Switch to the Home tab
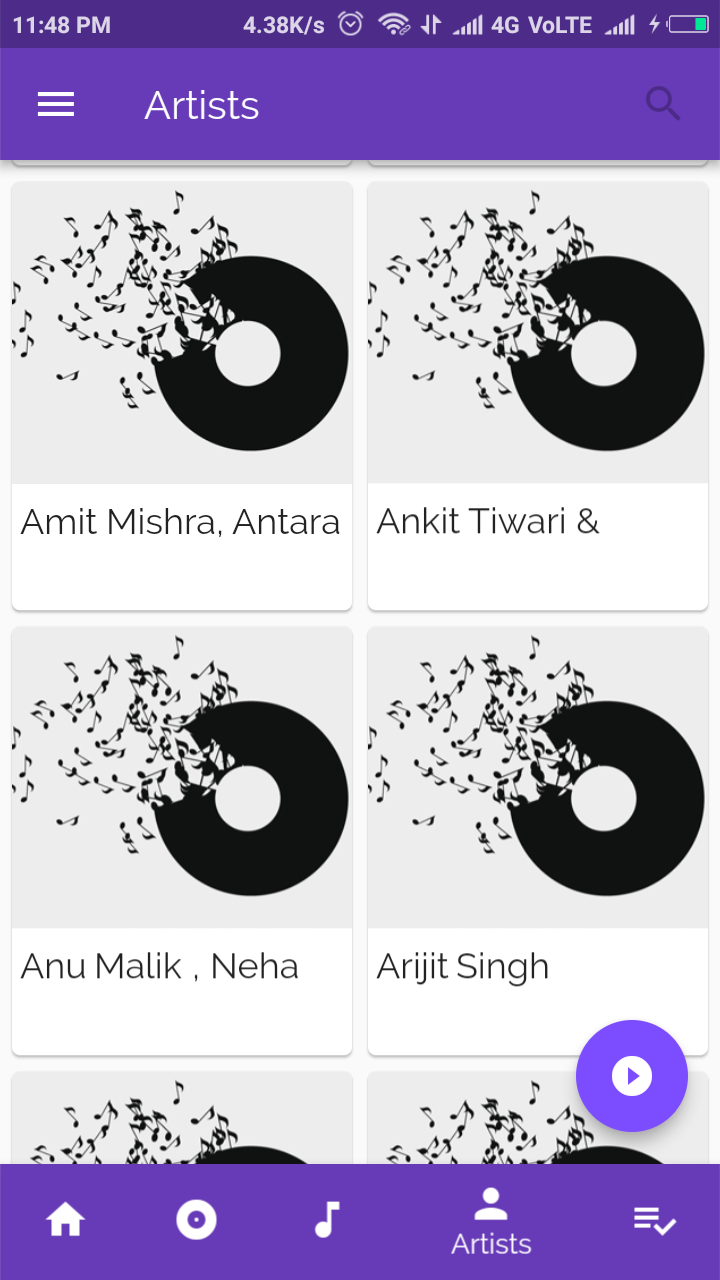The width and height of the screenshot is (720, 1280). tap(66, 1220)
